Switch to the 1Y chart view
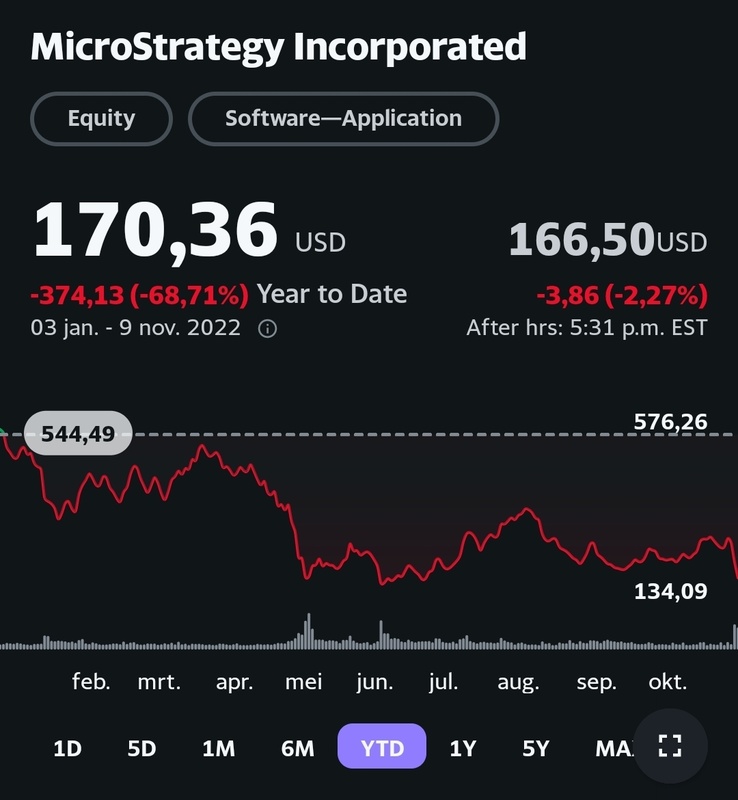Viewport: 738px width, 800px height. [463, 747]
